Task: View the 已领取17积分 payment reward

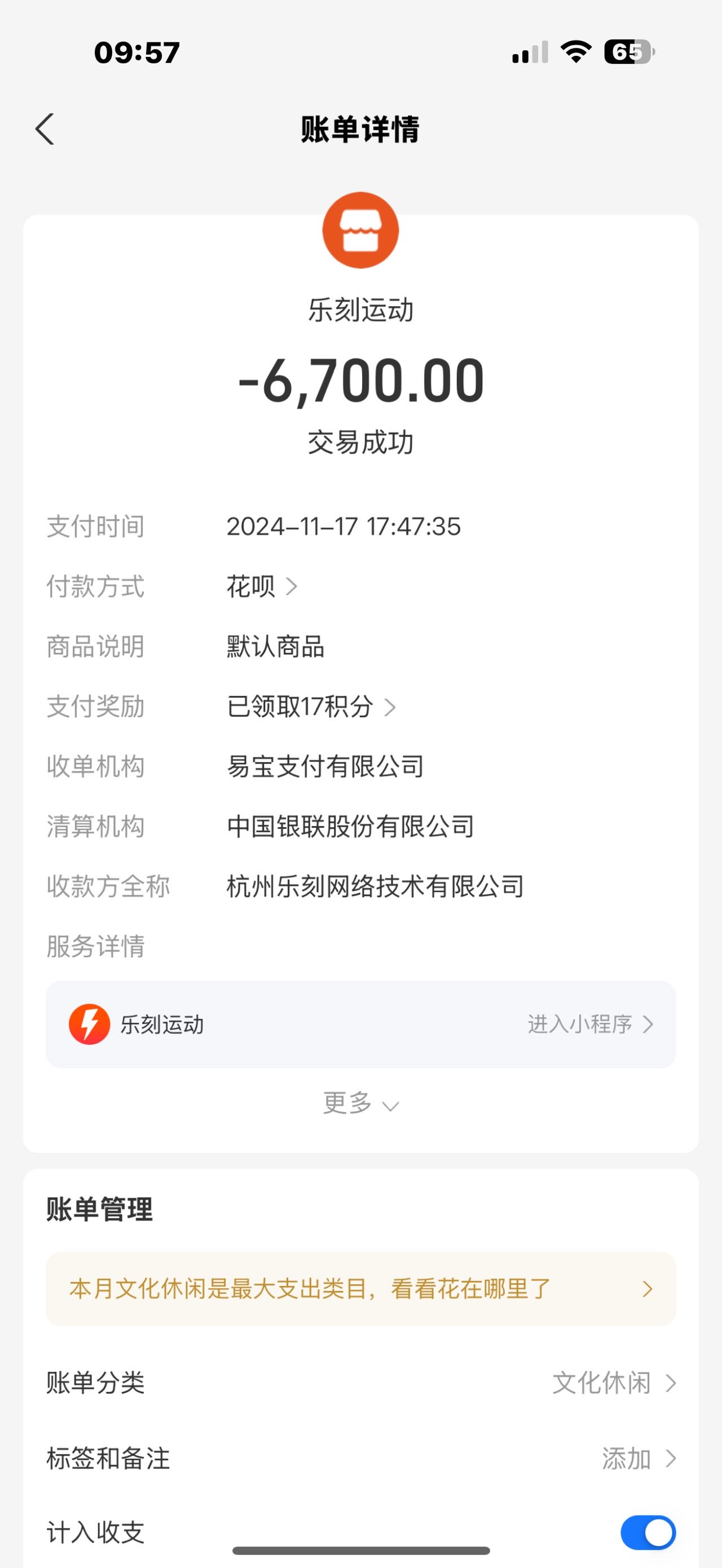Action: click(x=311, y=706)
